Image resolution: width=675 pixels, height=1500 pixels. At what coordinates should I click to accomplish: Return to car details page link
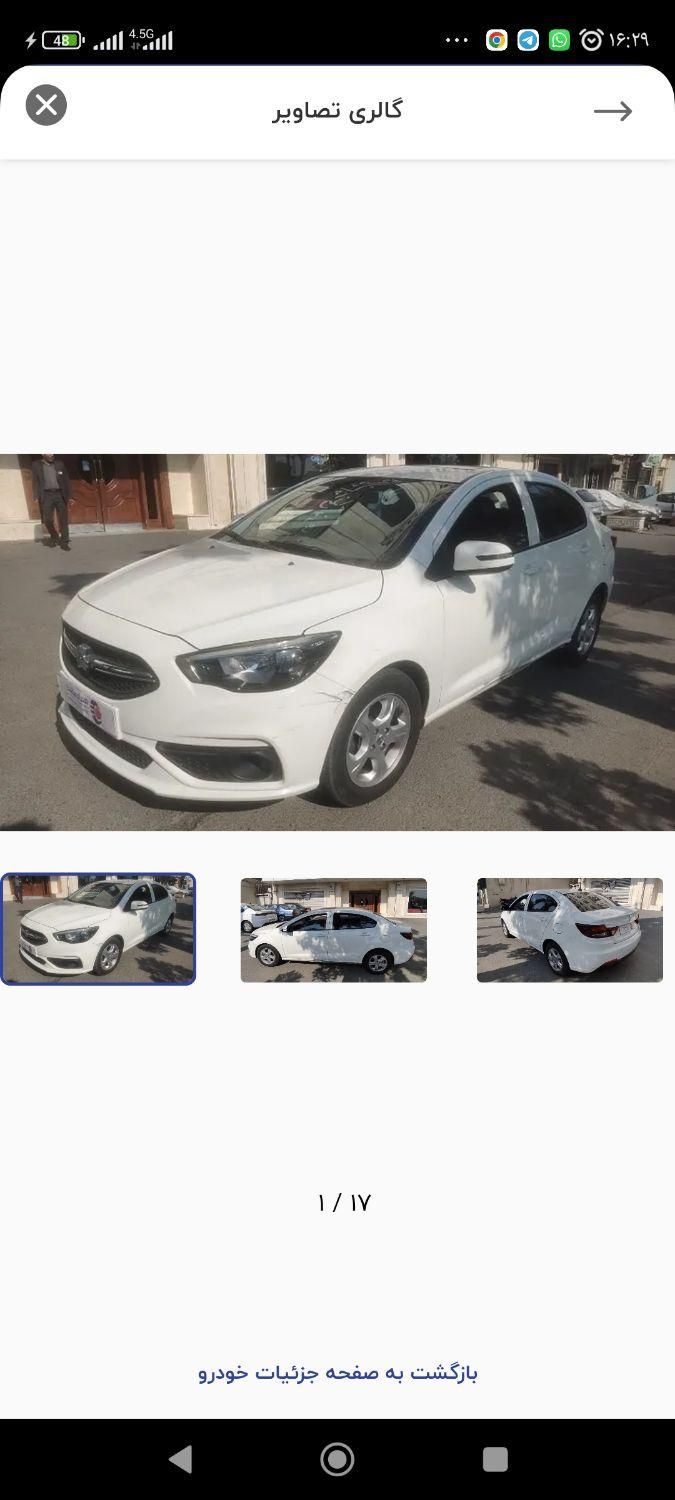pyautogui.click(x=338, y=1372)
